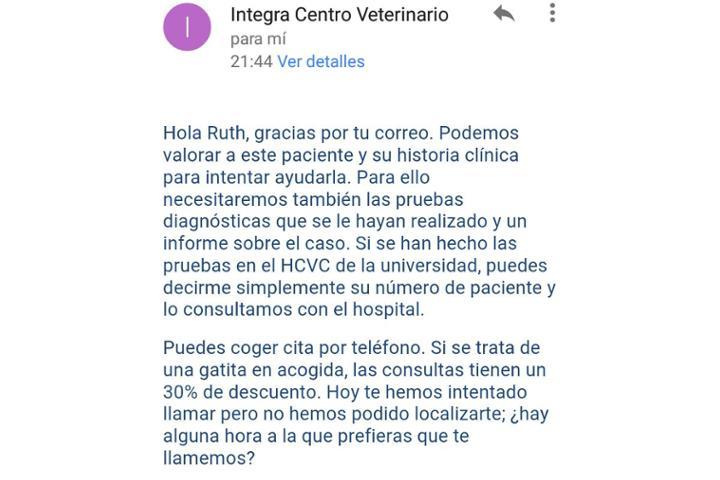Open the message overflow menu

[x=552, y=14]
